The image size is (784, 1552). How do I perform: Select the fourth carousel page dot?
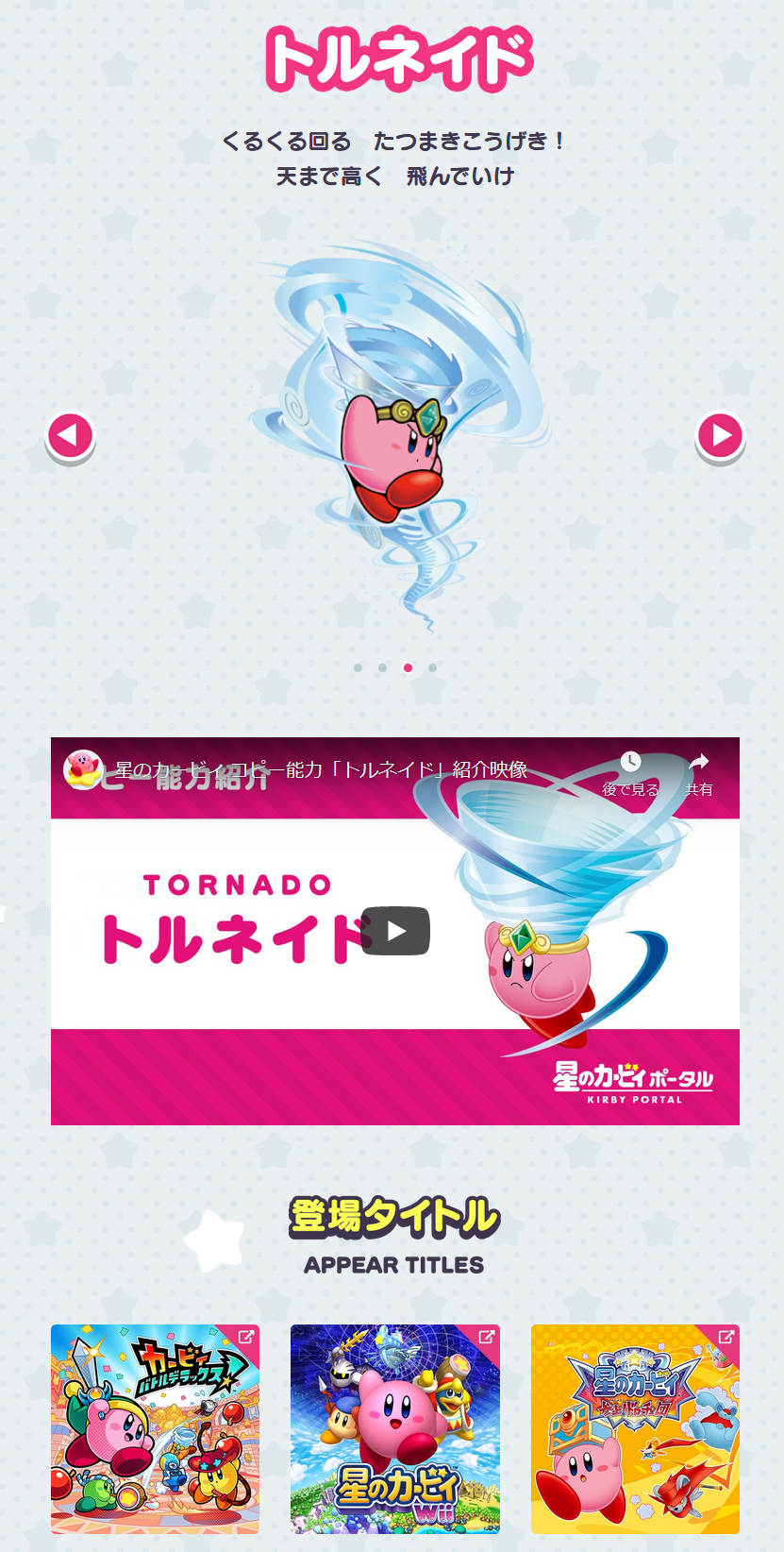point(432,667)
